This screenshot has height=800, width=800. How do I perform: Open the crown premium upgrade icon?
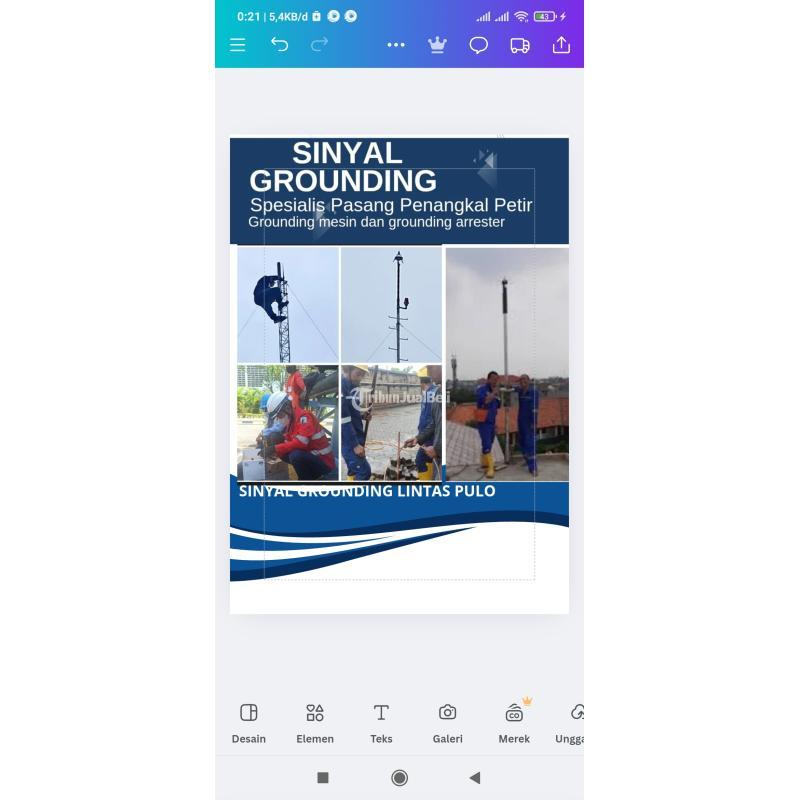click(x=437, y=45)
